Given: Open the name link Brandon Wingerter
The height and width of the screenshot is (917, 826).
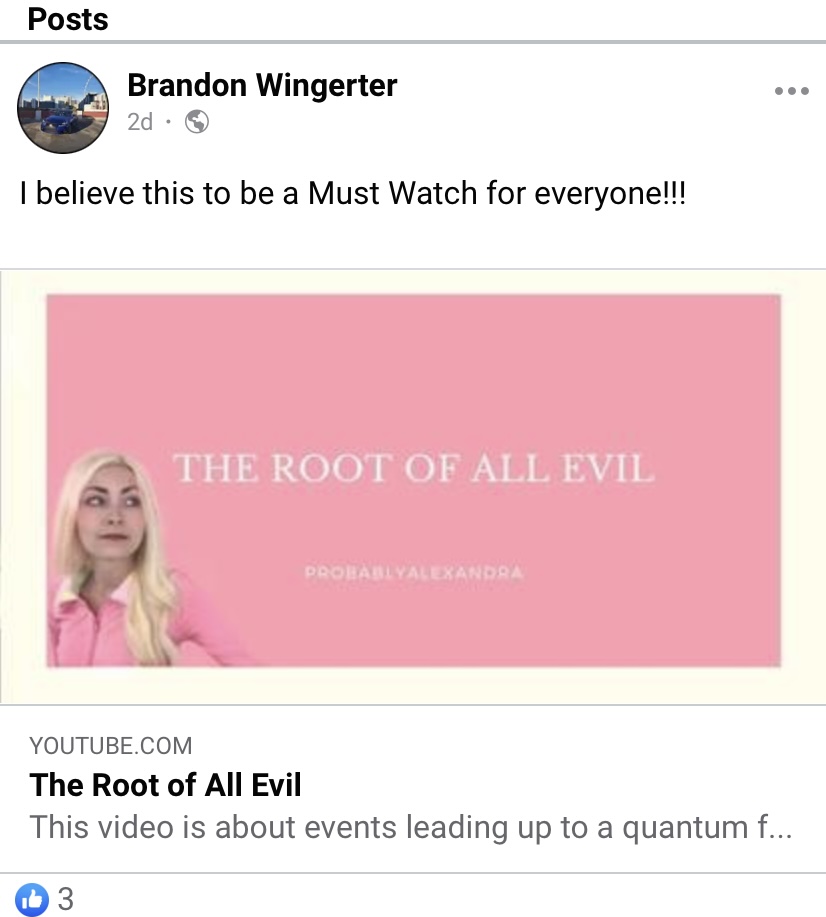Looking at the screenshot, I should point(262,86).
